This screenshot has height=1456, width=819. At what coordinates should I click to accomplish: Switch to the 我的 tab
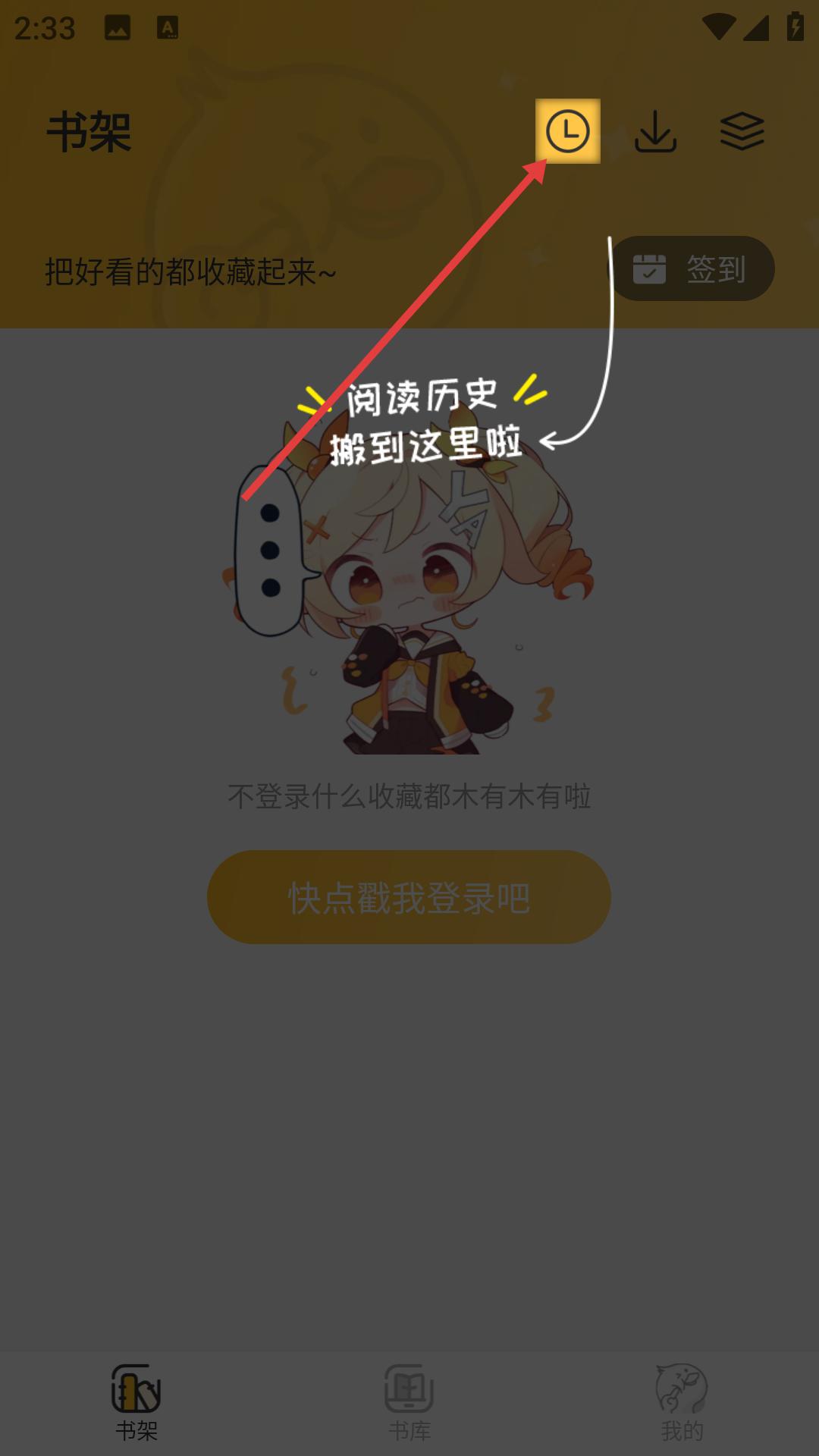(682, 1401)
